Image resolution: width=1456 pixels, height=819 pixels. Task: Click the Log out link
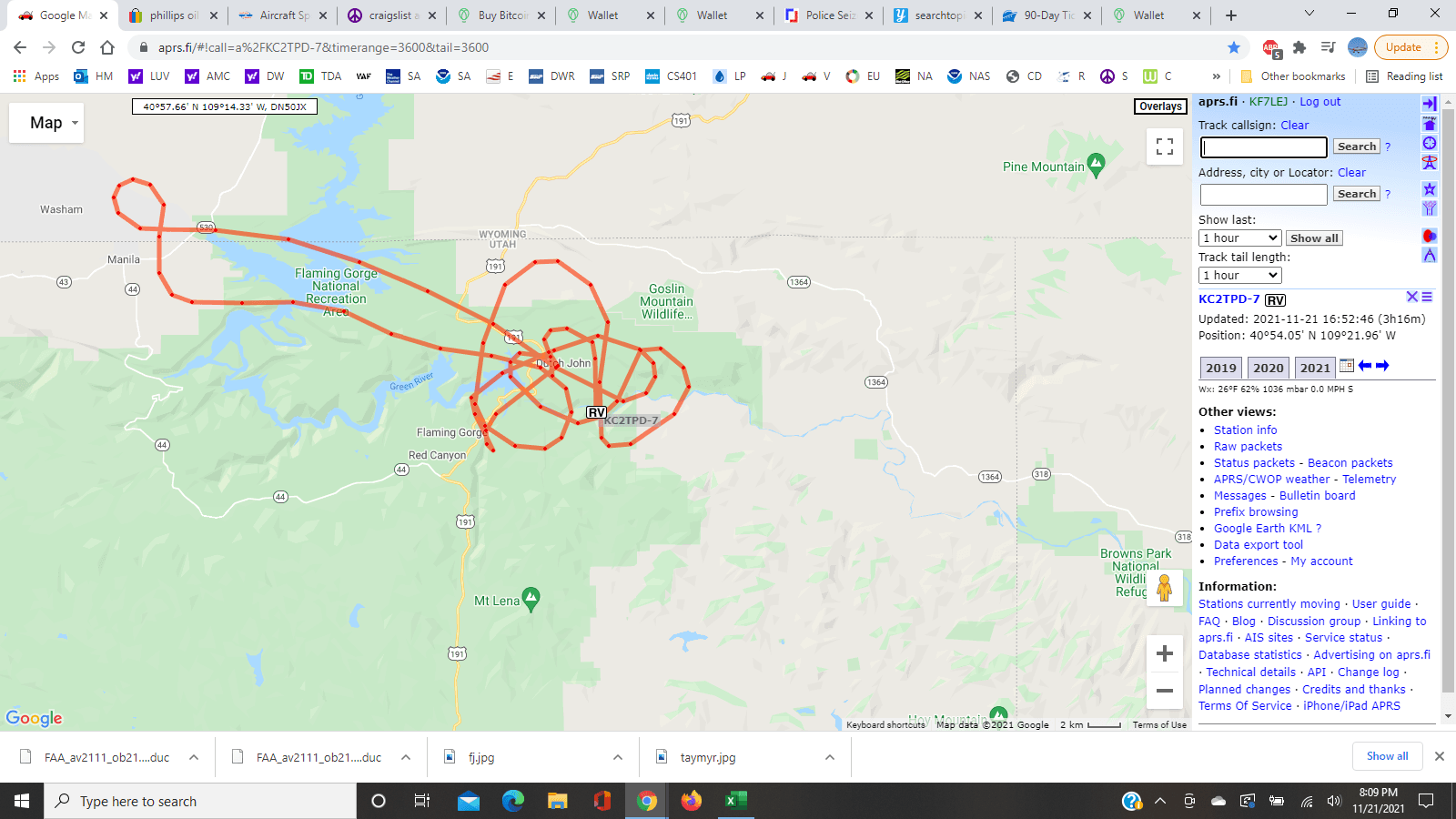(1319, 102)
